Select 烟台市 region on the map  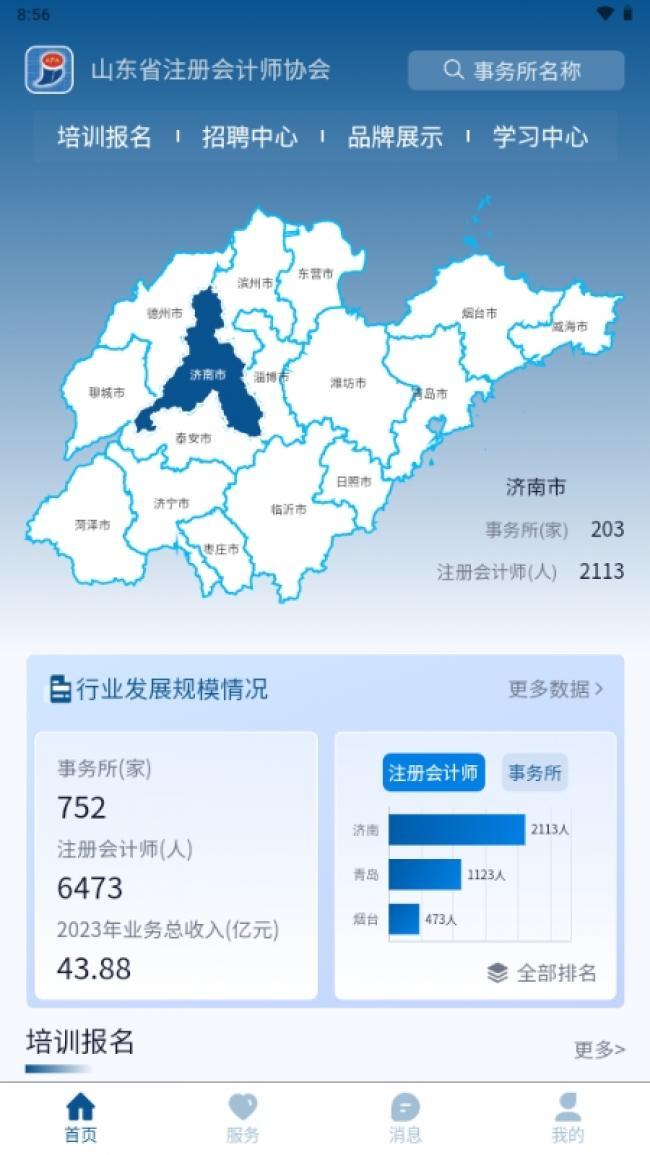pyautogui.click(x=480, y=313)
